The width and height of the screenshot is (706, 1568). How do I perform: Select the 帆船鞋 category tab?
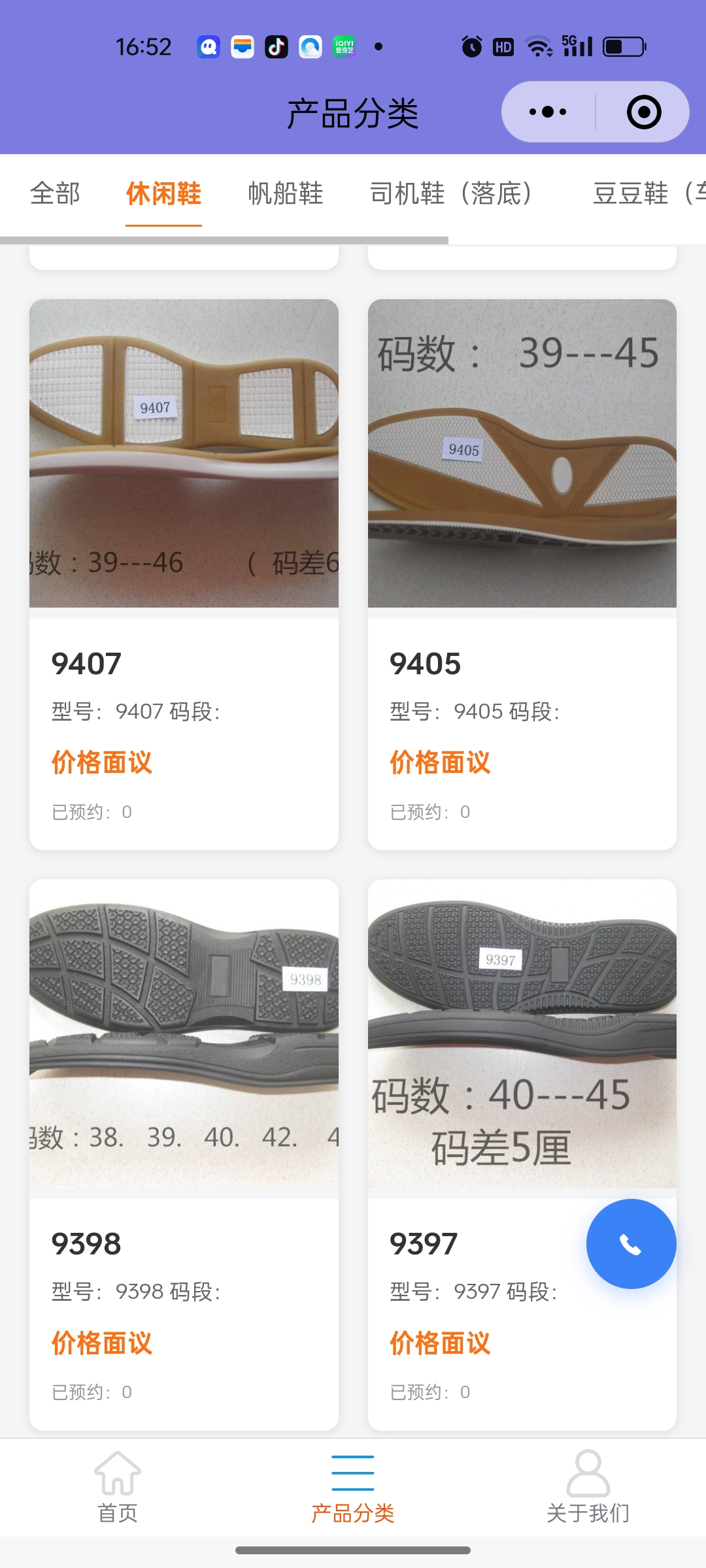coord(286,193)
